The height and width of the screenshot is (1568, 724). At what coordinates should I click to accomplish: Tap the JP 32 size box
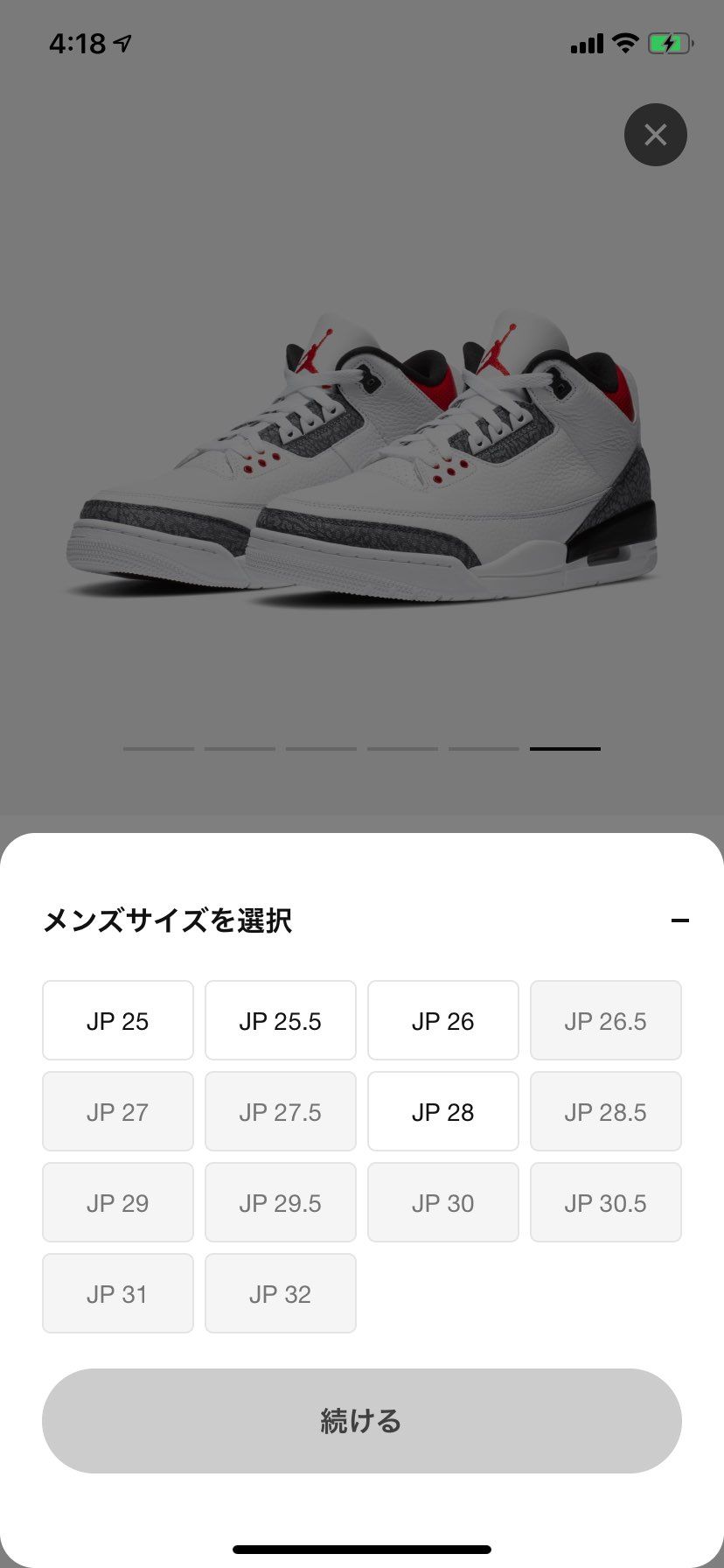click(x=281, y=1293)
